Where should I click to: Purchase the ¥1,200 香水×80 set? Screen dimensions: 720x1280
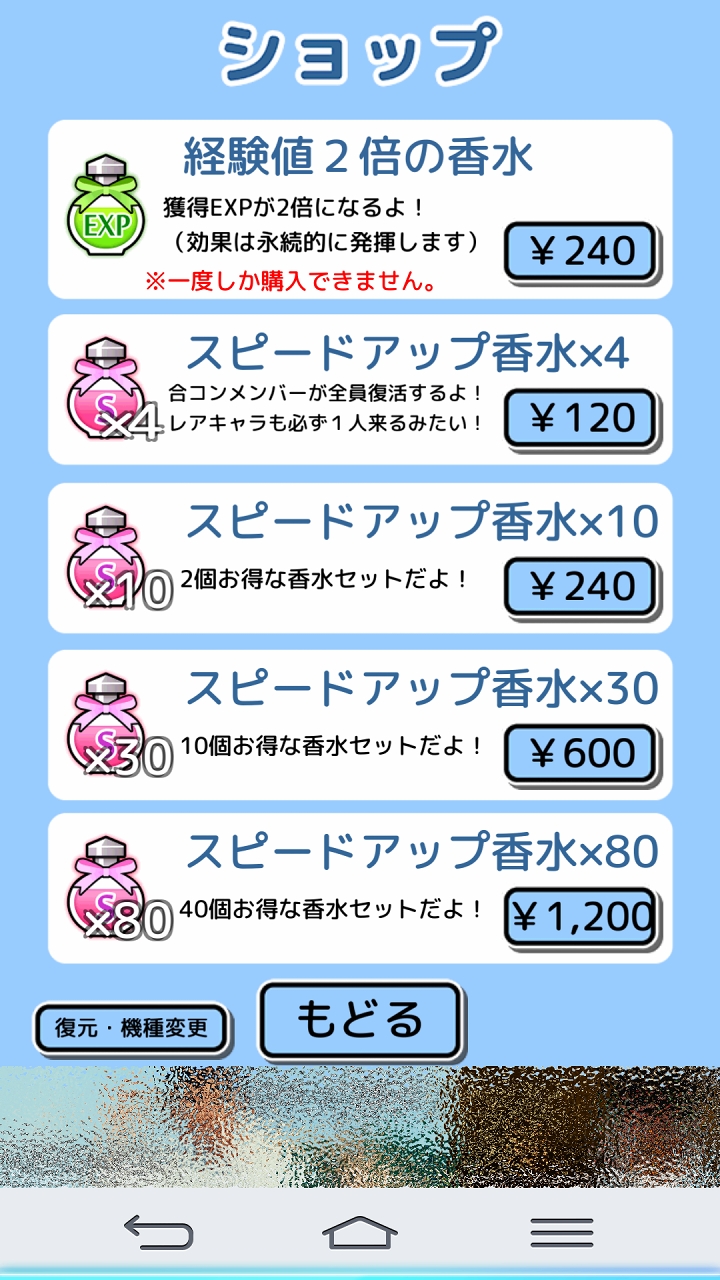tap(580, 916)
